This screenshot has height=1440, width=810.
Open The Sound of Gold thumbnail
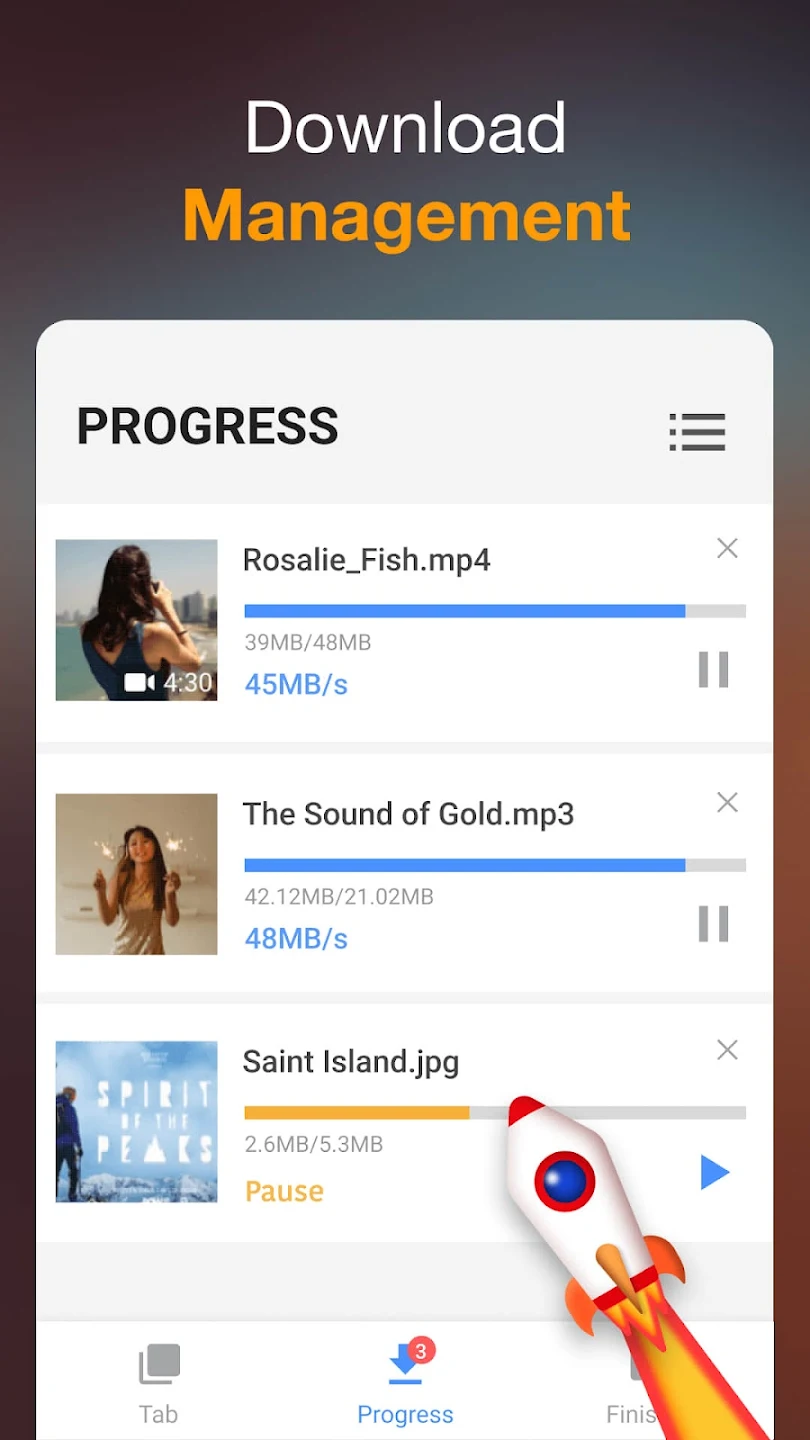pos(136,873)
